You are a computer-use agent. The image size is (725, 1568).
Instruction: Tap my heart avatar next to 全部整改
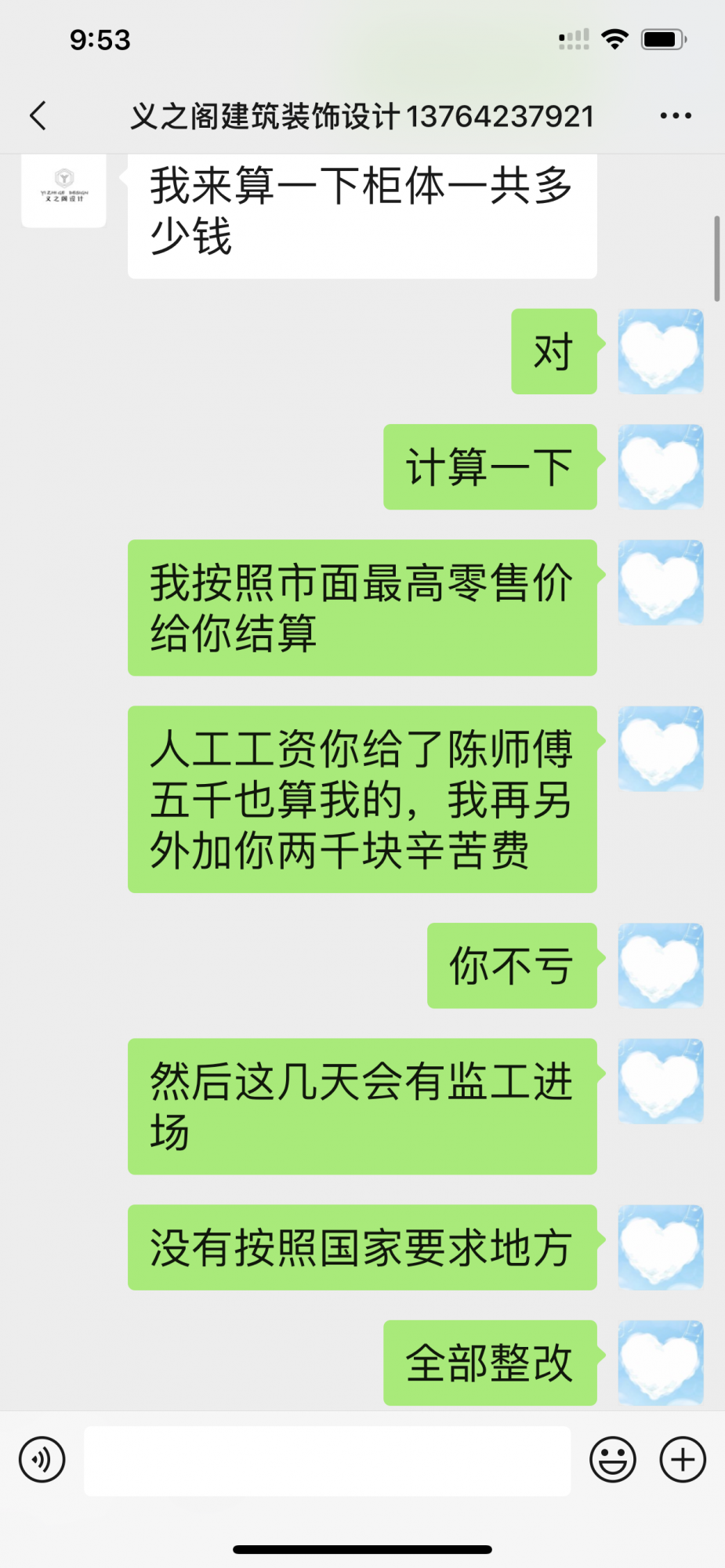point(660,1362)
